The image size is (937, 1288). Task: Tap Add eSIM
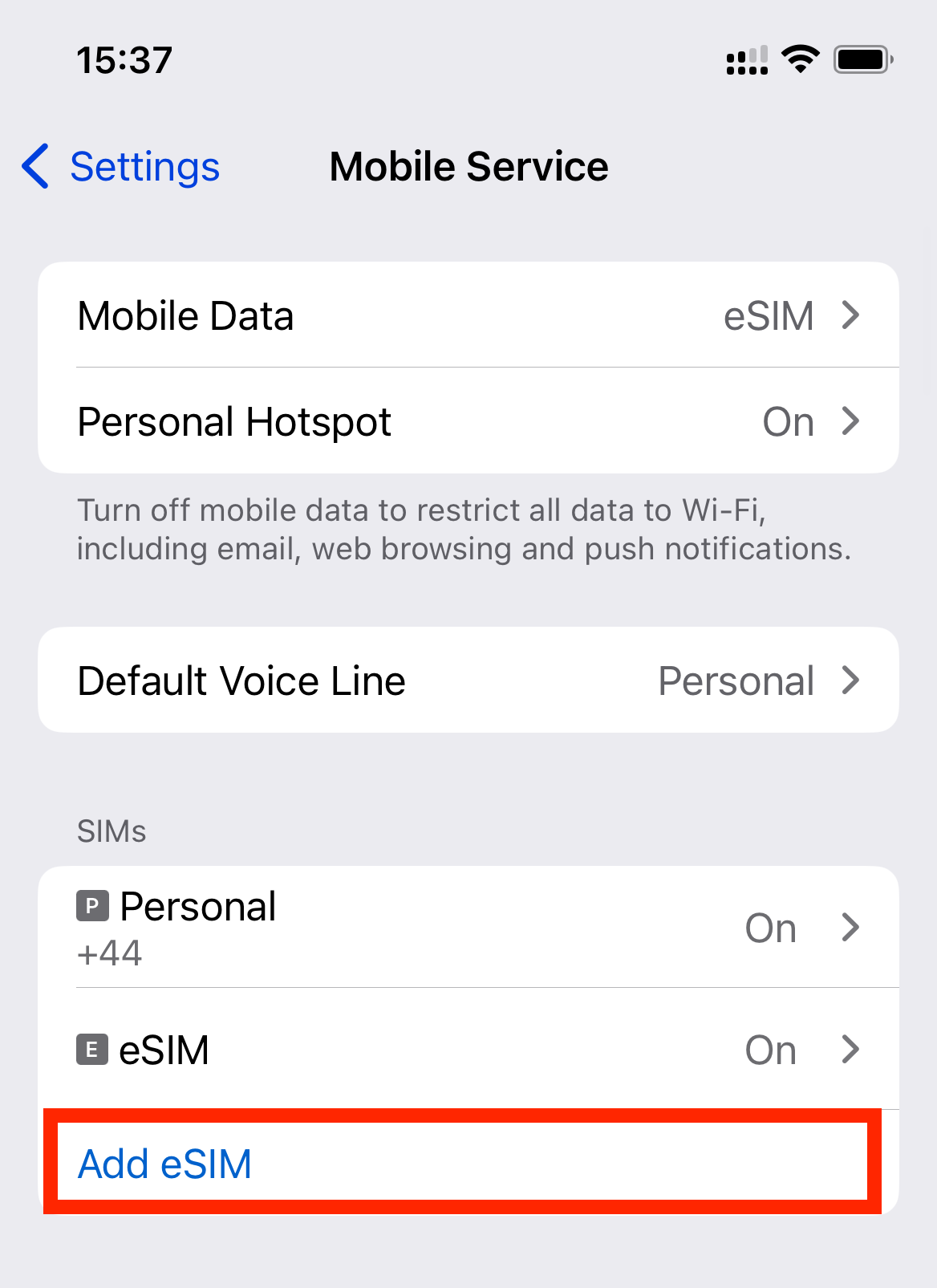(x=166, y=1164)
